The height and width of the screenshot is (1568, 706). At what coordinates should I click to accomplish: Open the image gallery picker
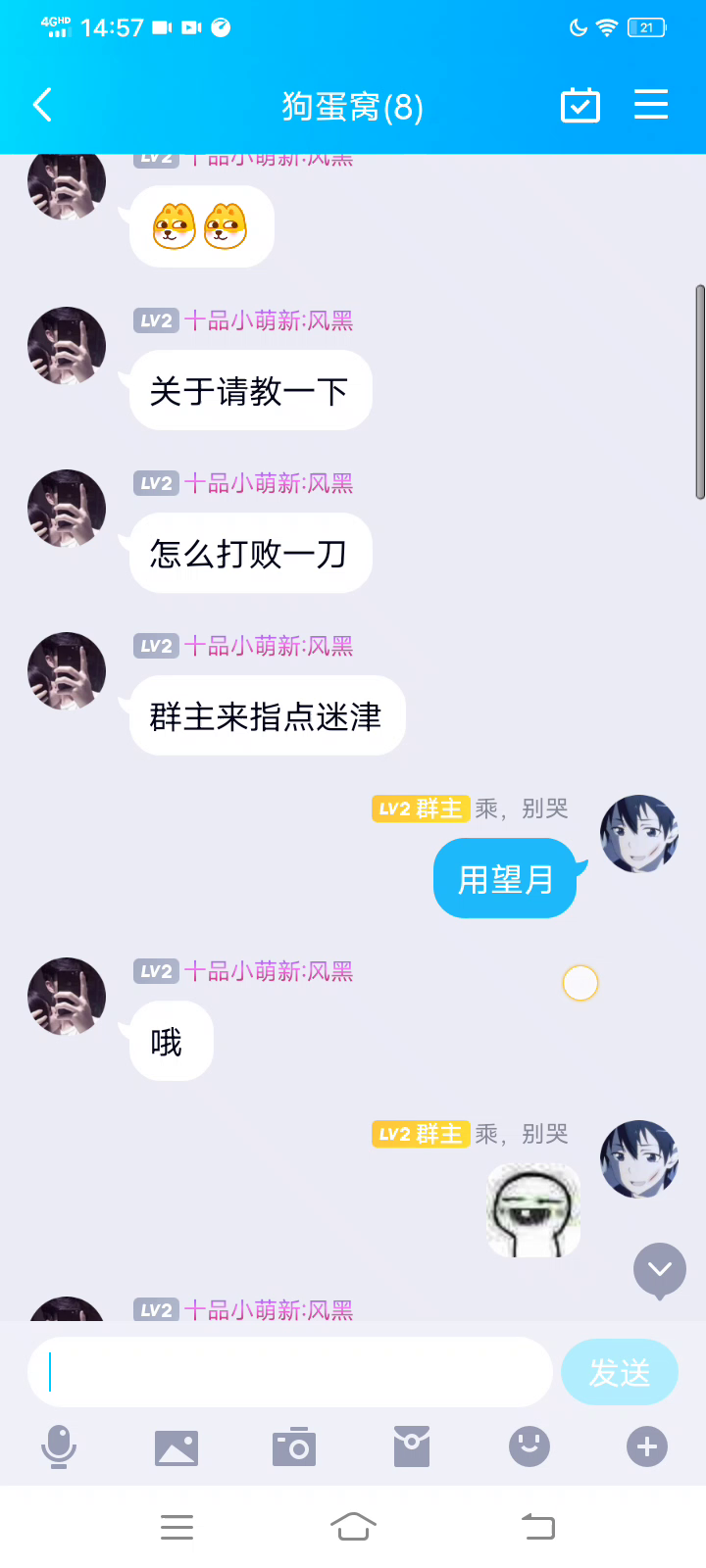(x=176, y=1446)
